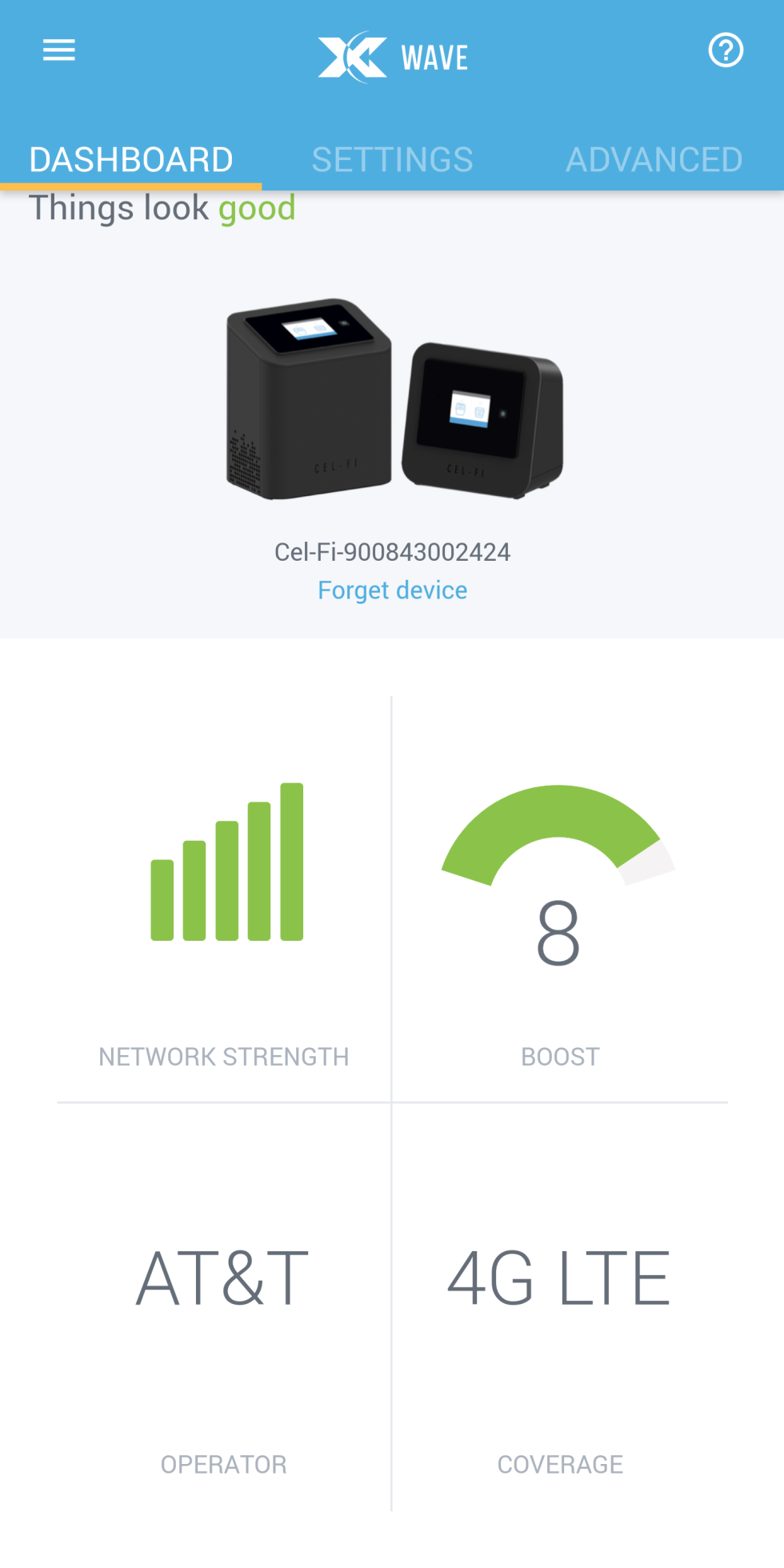Click the help question mark icon

pyautogui.click(x=725, y=49)
